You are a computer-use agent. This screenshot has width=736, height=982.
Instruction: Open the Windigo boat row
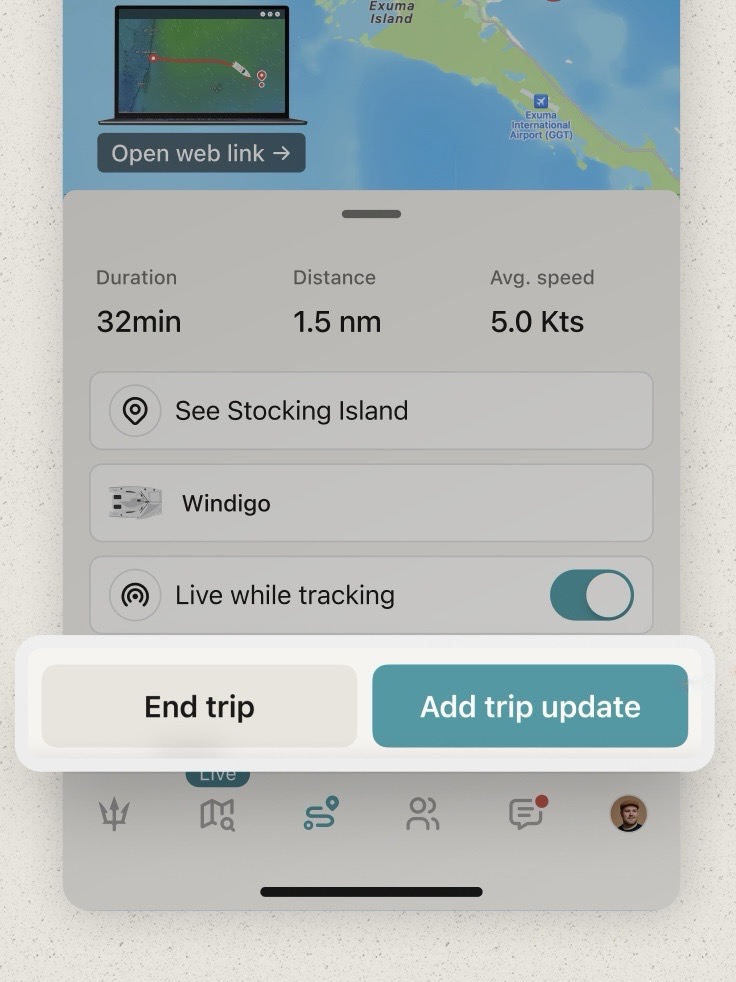(371, 503)
